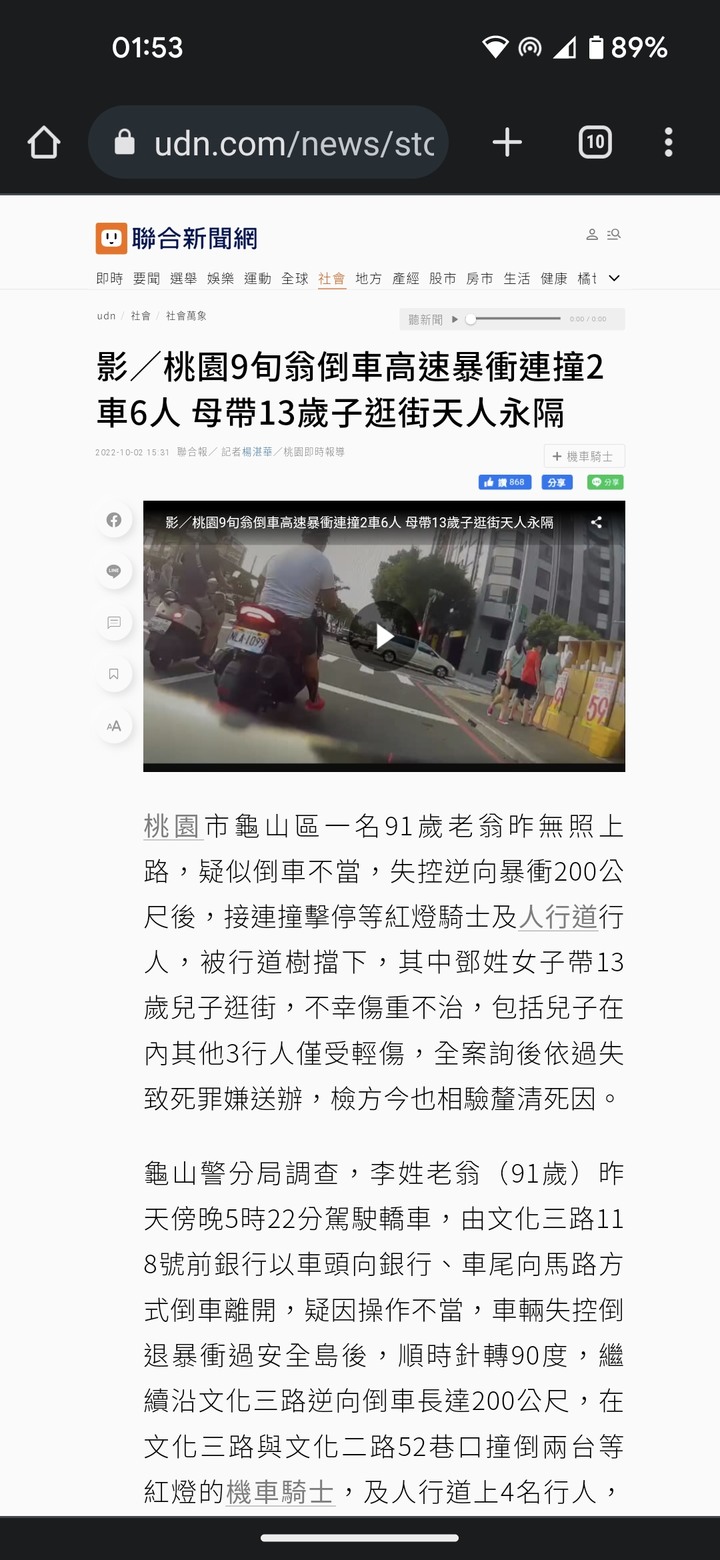Open the 聯合新聞網 homepage logo
This screenshot has width=720, height=1560.
click(x=177, y=238)
